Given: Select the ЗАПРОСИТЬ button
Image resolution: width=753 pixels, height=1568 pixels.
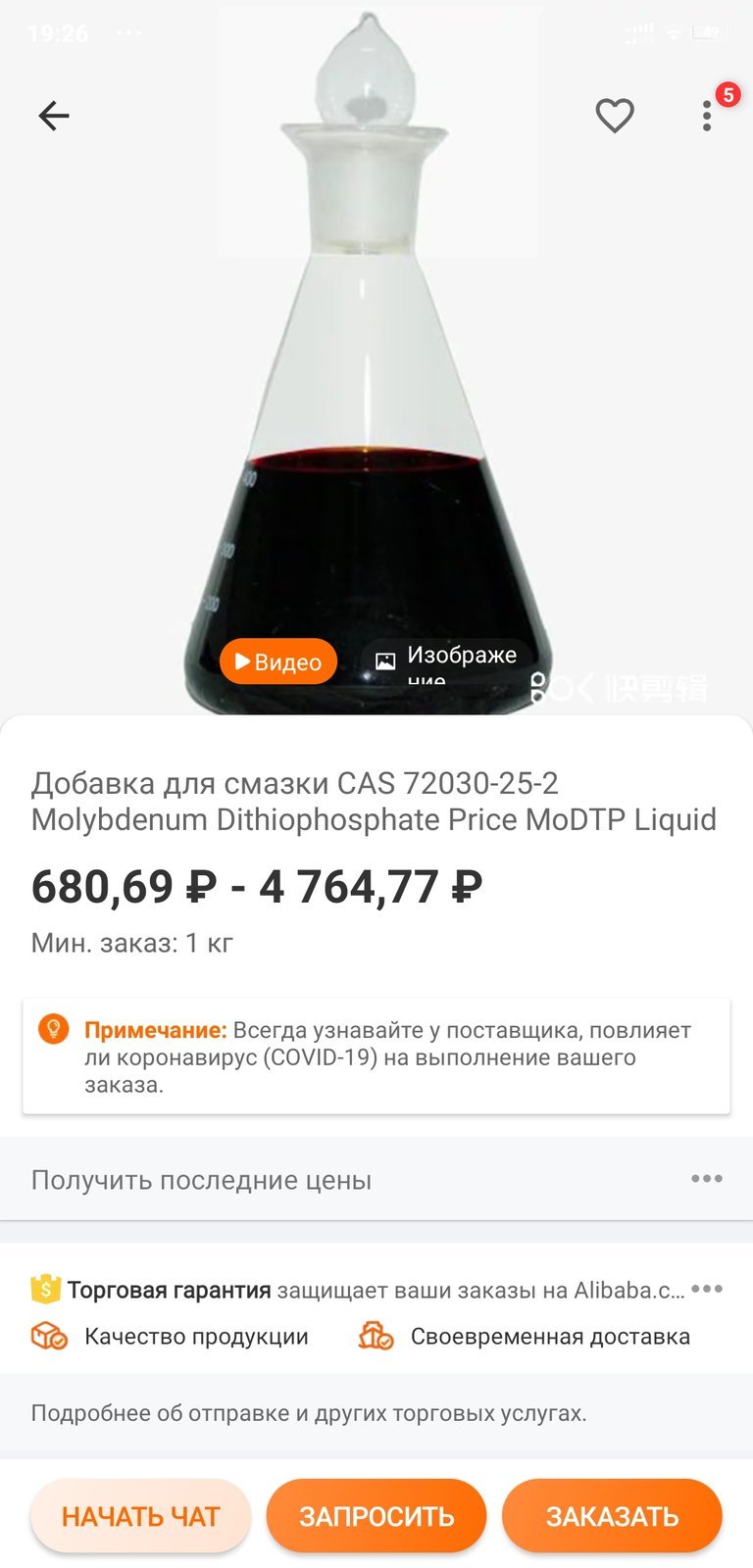Looking at the screenshot, I should 376,1516.
